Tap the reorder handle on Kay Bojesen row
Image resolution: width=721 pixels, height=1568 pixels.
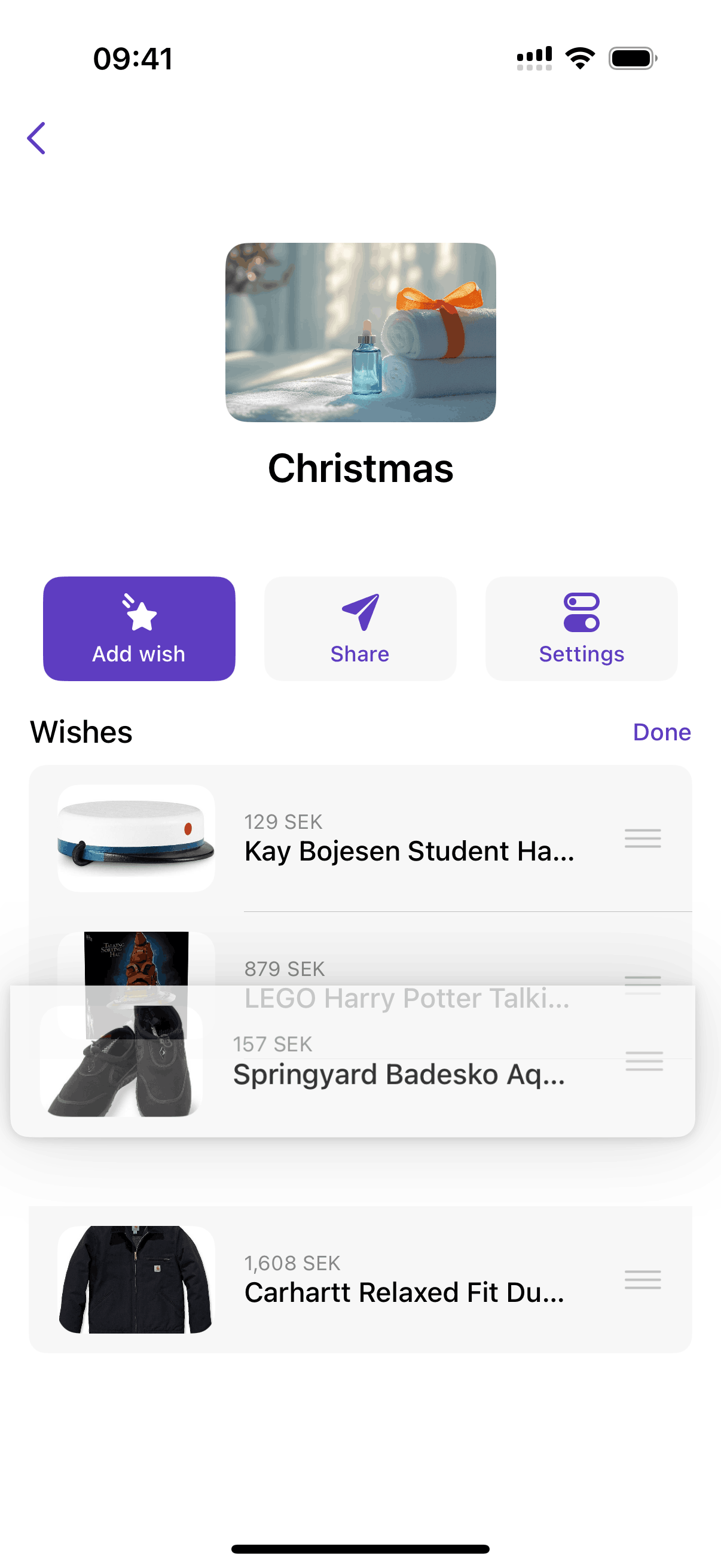[643, 838]
